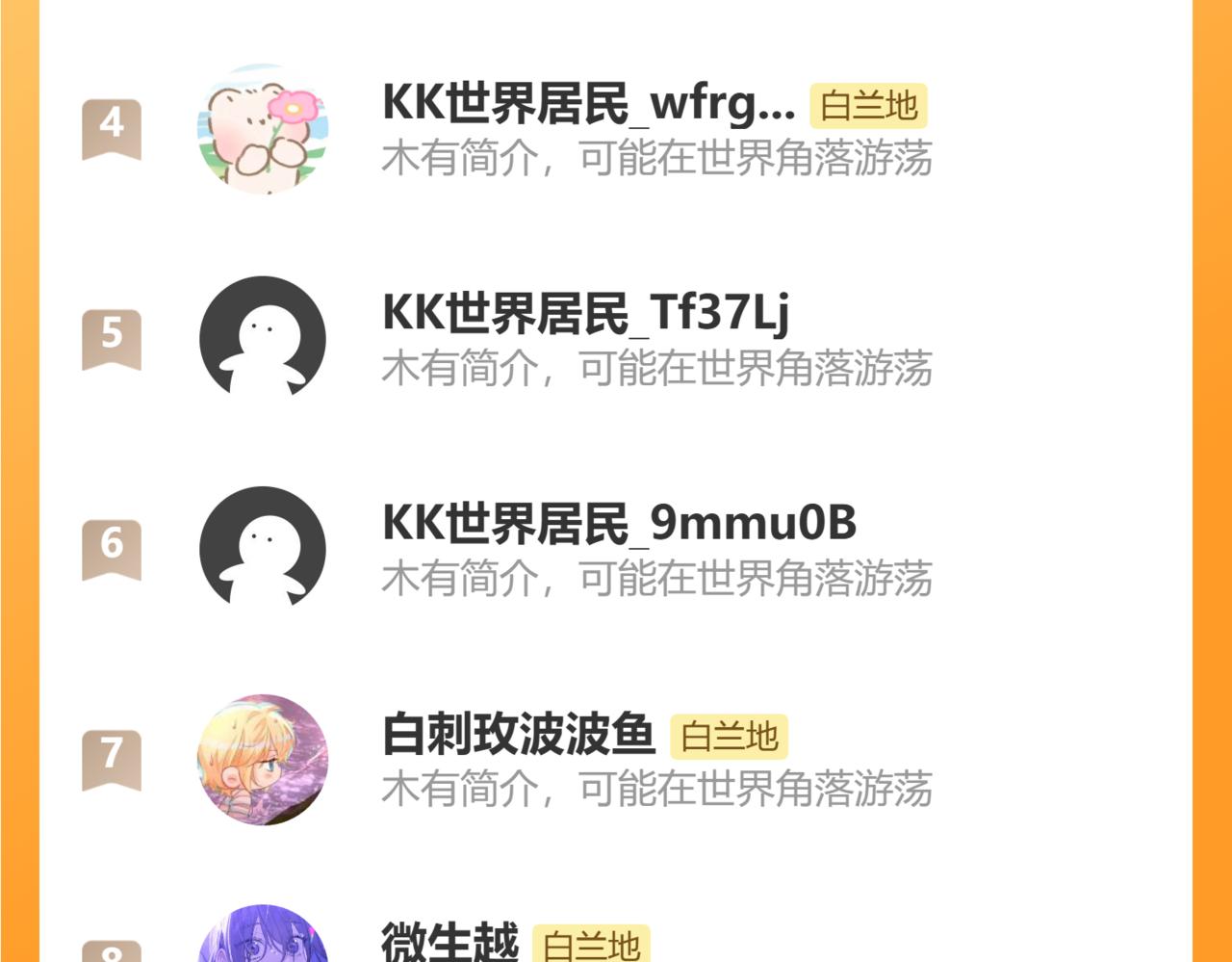Tap the 微生越 user entry
This screenshot has height=962, width=1232.
click(x=449, y=942)
